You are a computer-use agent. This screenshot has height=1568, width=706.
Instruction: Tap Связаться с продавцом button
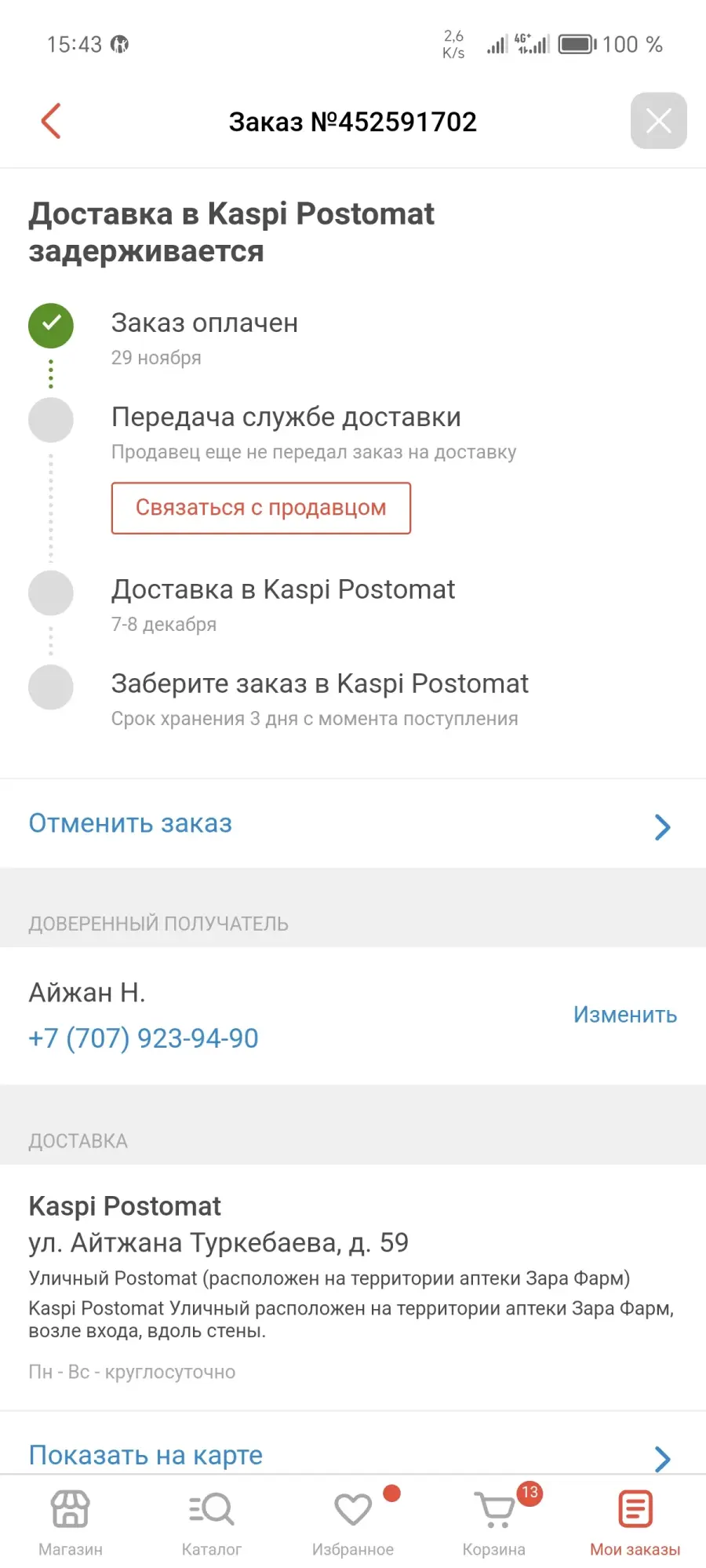pos(261,508)
